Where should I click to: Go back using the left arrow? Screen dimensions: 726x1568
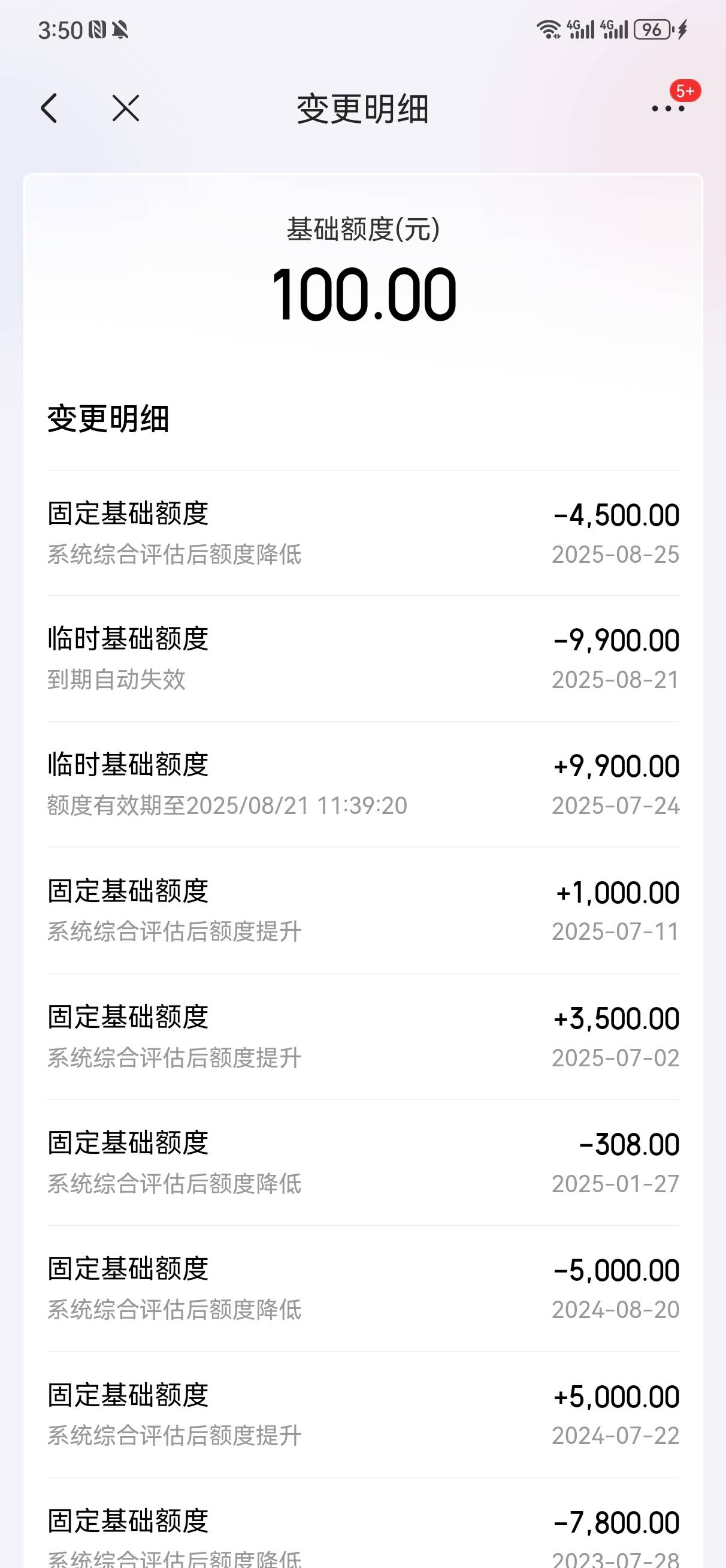49,108
